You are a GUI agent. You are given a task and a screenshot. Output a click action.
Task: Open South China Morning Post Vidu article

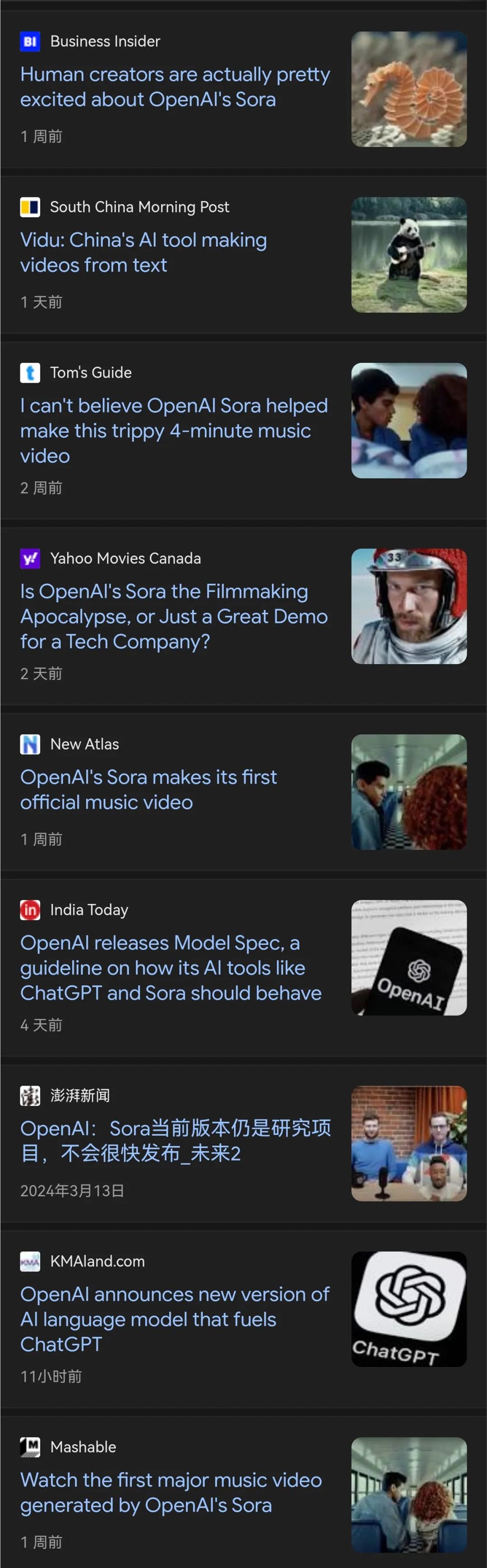point(144,253)
